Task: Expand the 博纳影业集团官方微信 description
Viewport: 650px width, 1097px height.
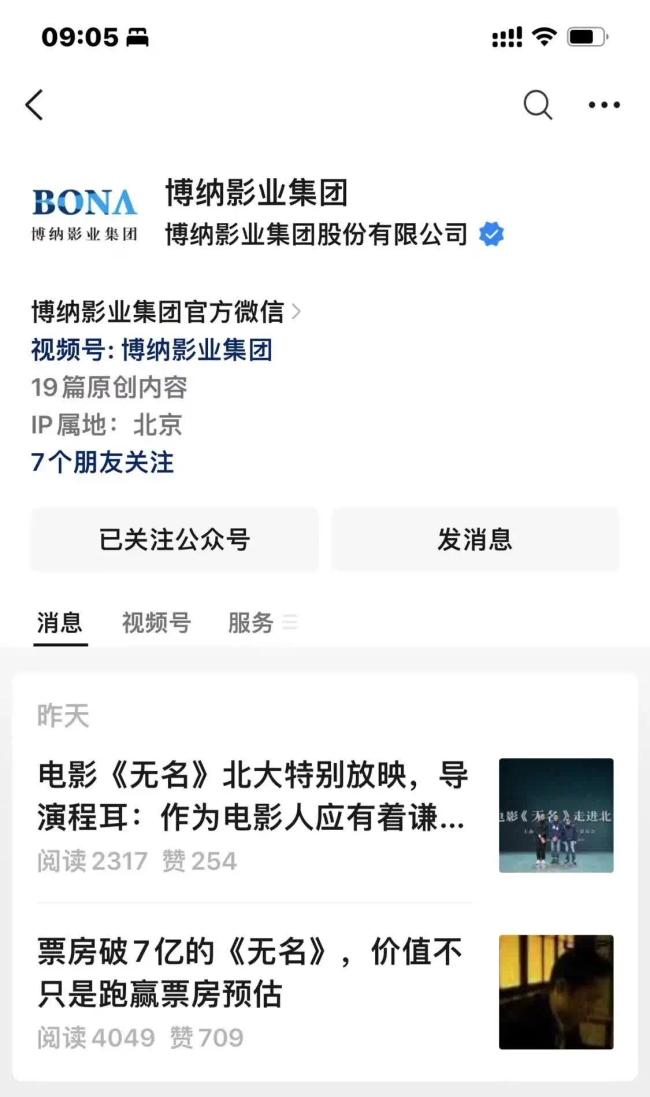Action: pyautogui.click(x=167, y=312)
